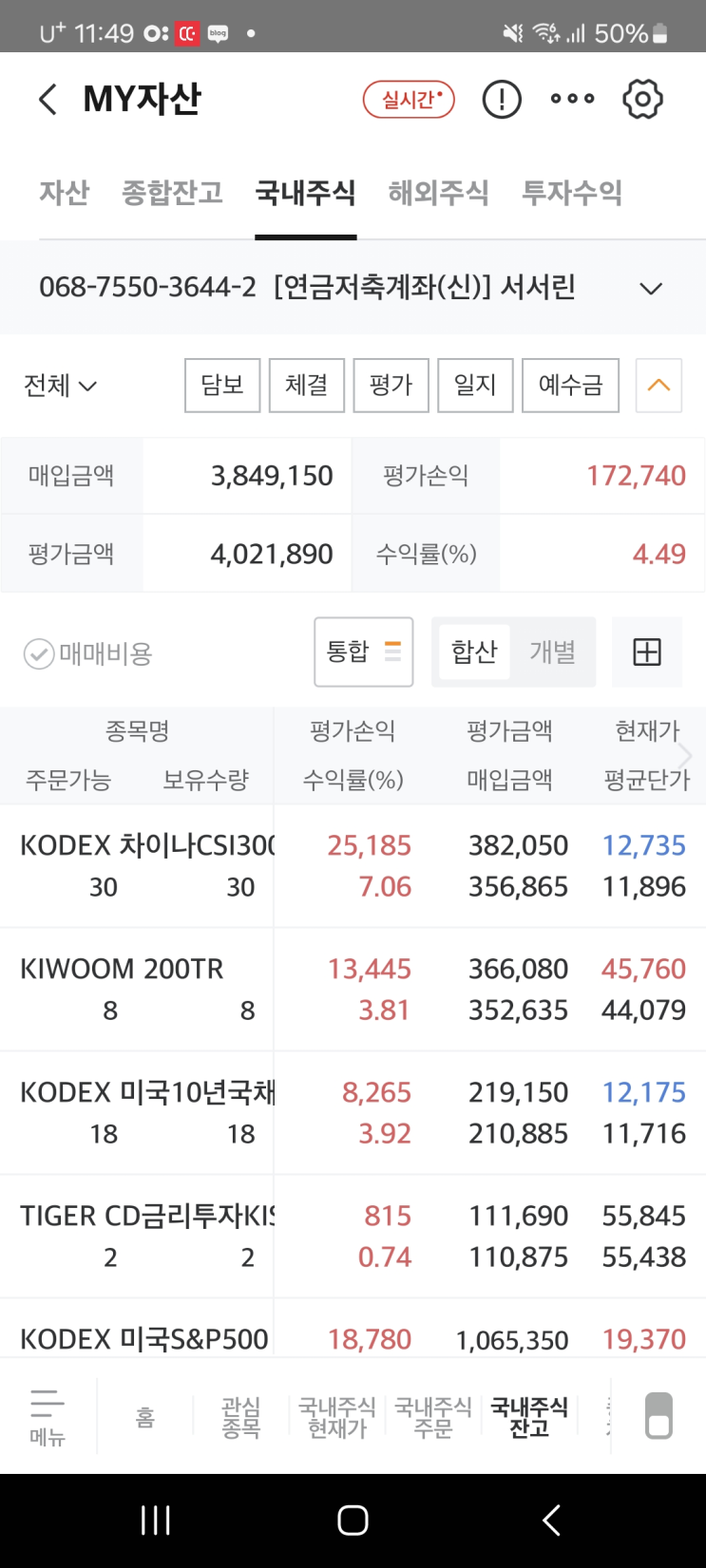Open the three-dot overflow menu

point(572,99)
